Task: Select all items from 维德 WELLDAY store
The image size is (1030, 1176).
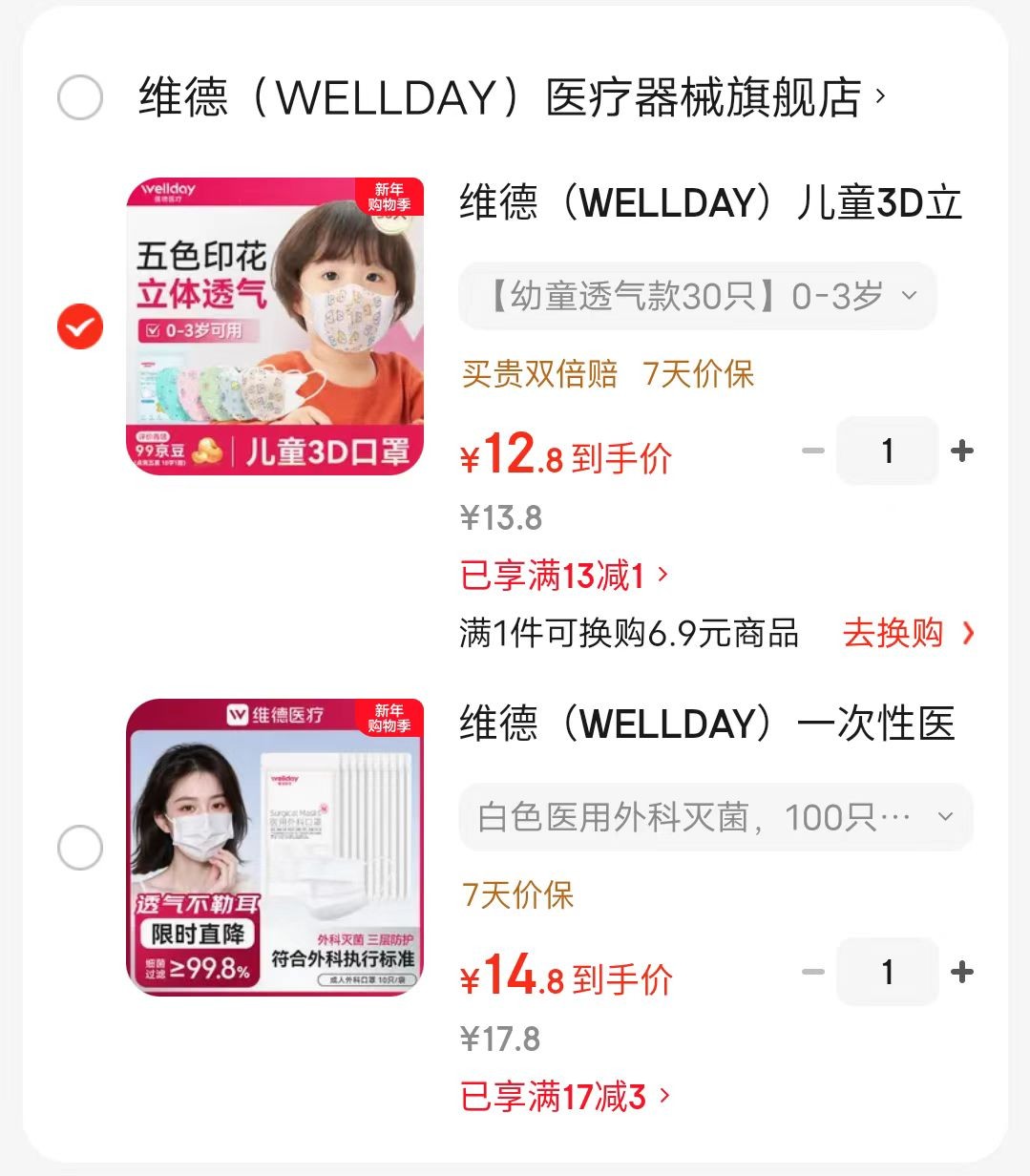Action: pyautogui.click(x=80, y=97)
